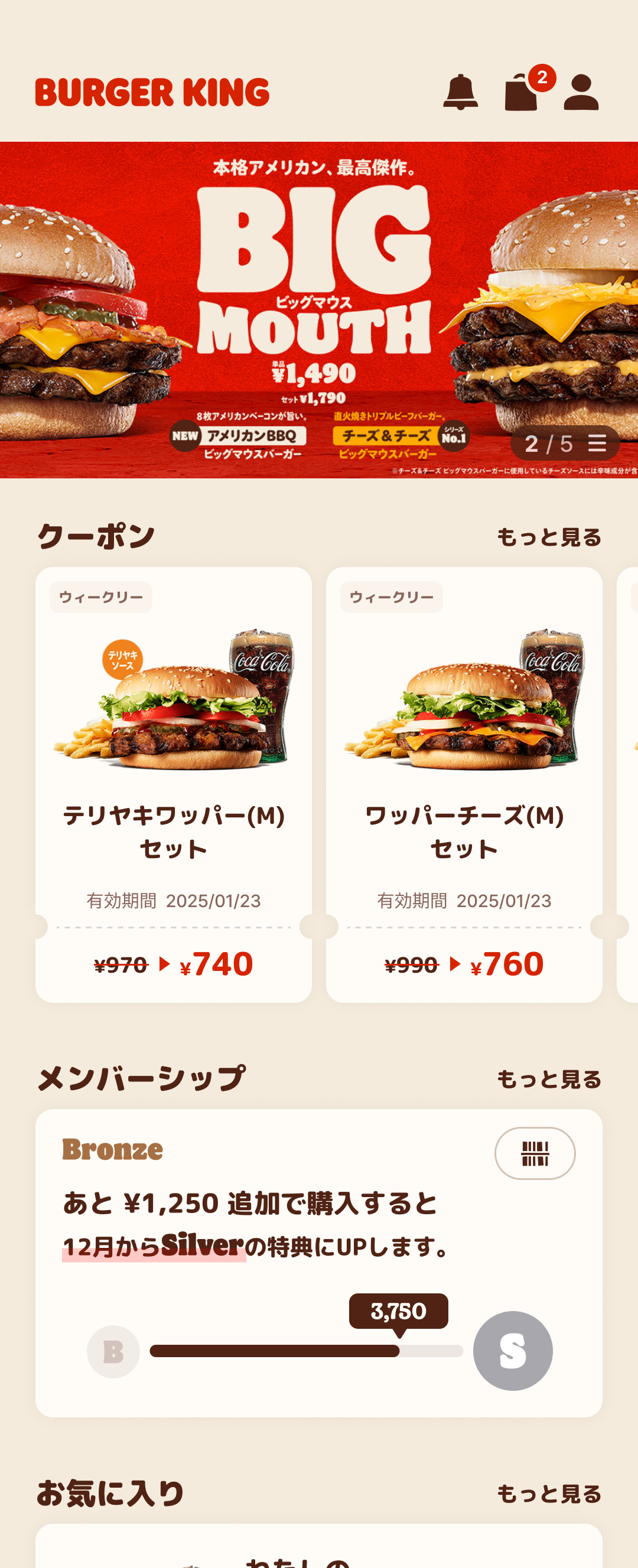This screenshot has height=1568, width=638.
Task: Select the ワッパーチーズ(M) セット coupon
Action: click(x=464, y=784)
